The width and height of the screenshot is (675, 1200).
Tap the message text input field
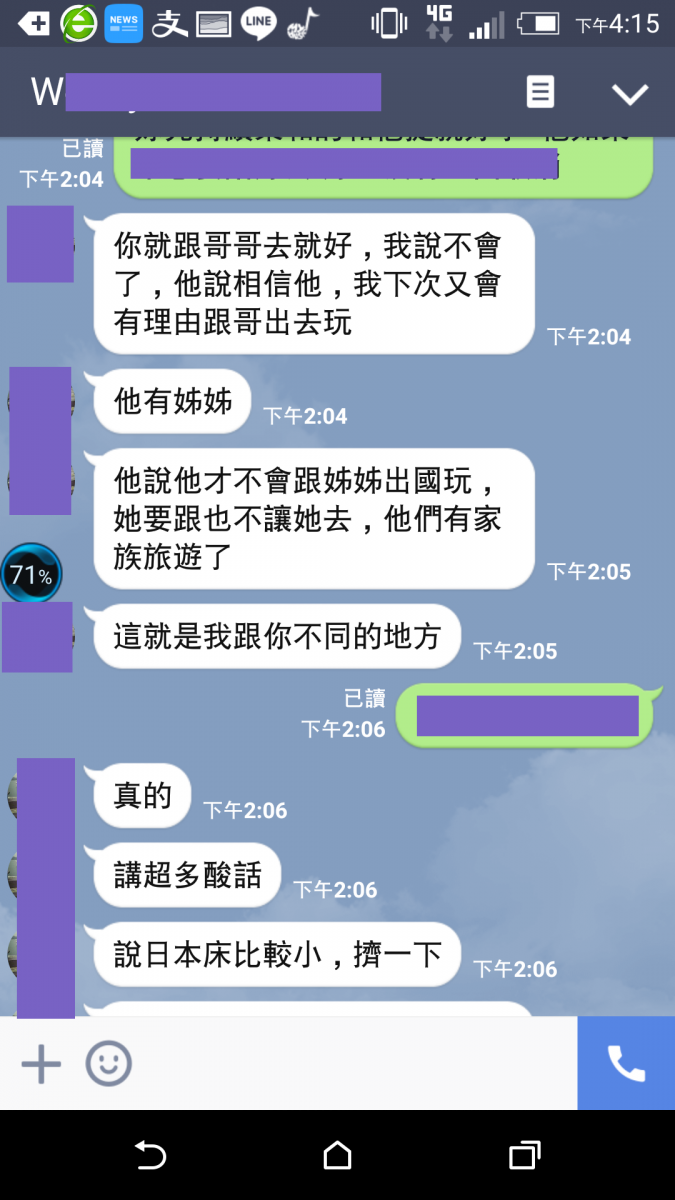[x=350, y=1063]
